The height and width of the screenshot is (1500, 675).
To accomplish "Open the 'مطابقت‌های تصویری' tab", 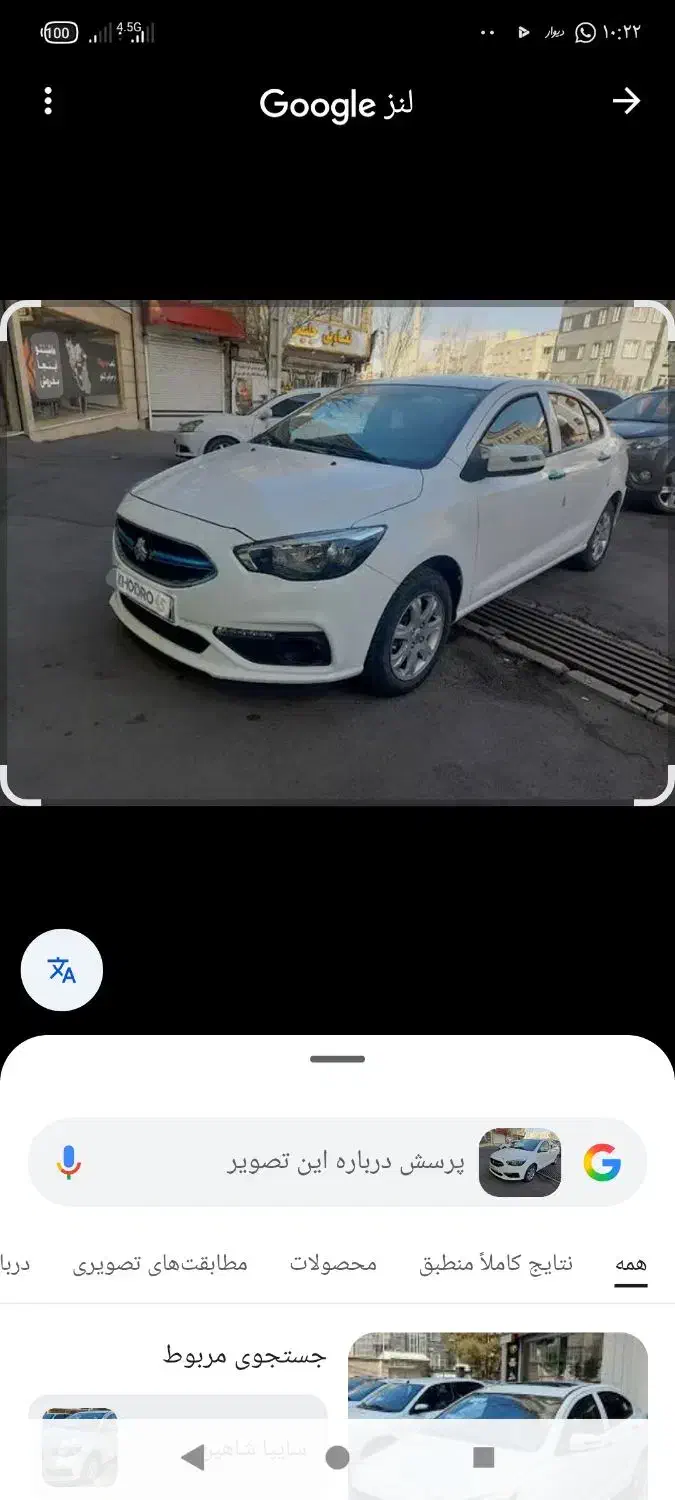I will pos(160,1264).
